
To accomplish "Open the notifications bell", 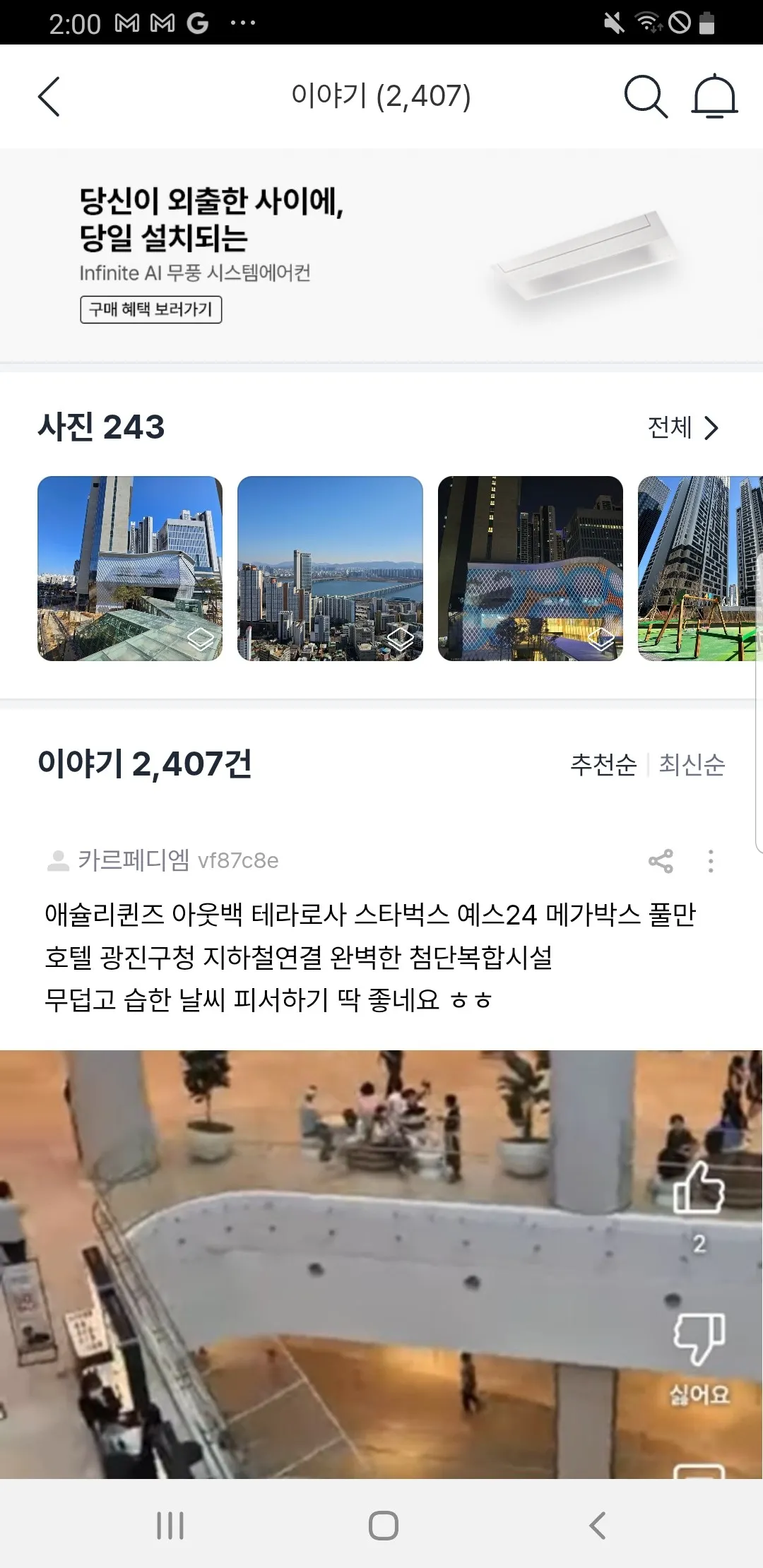I will point(714,96).
